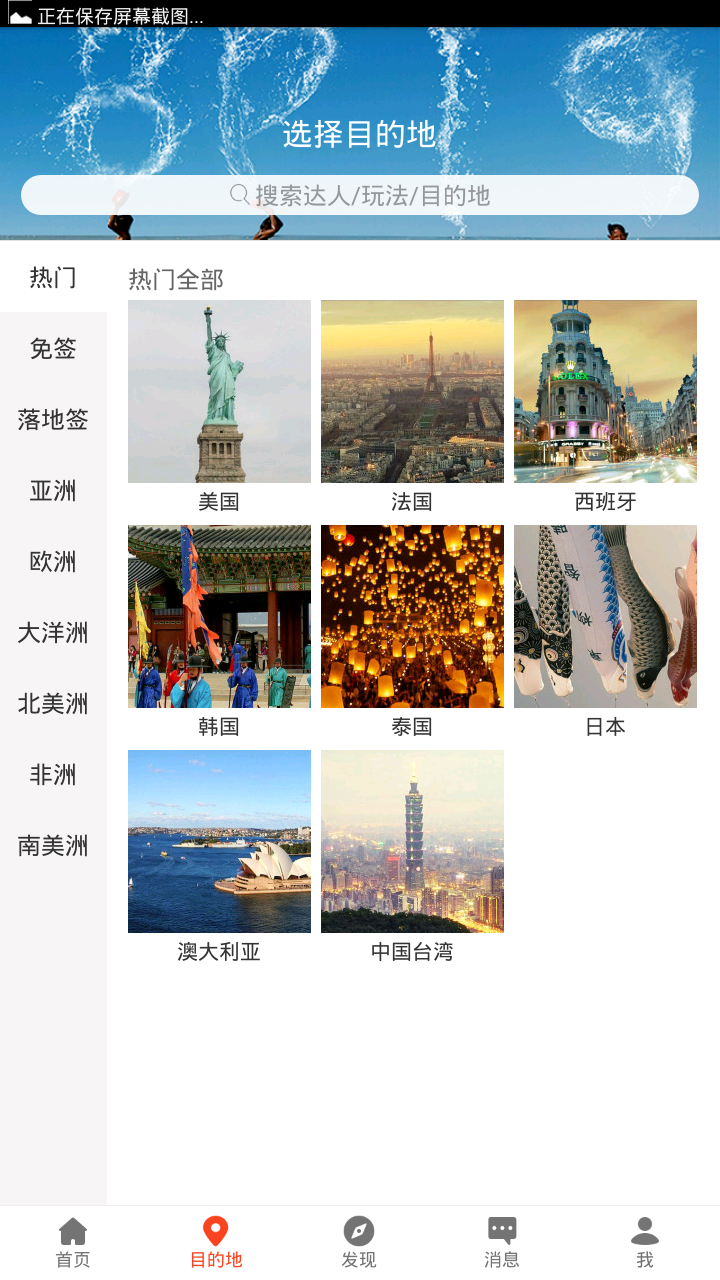Open the 消息 tab
The image size is (720, 1280).
pyautogui.click(x=502, y=1243)
